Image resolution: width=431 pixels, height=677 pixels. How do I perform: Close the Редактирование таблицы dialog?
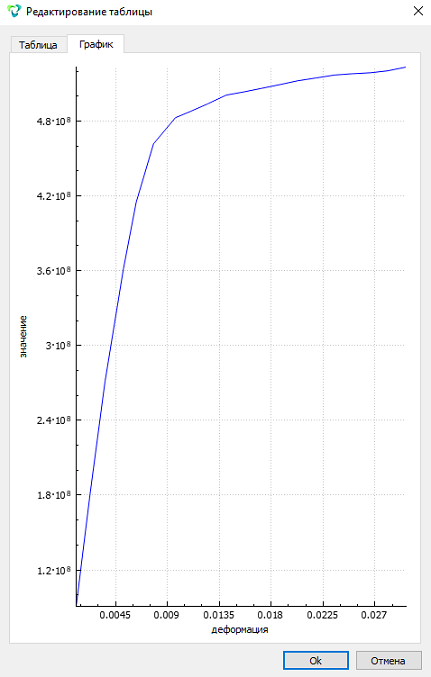[x=418, y=11]
